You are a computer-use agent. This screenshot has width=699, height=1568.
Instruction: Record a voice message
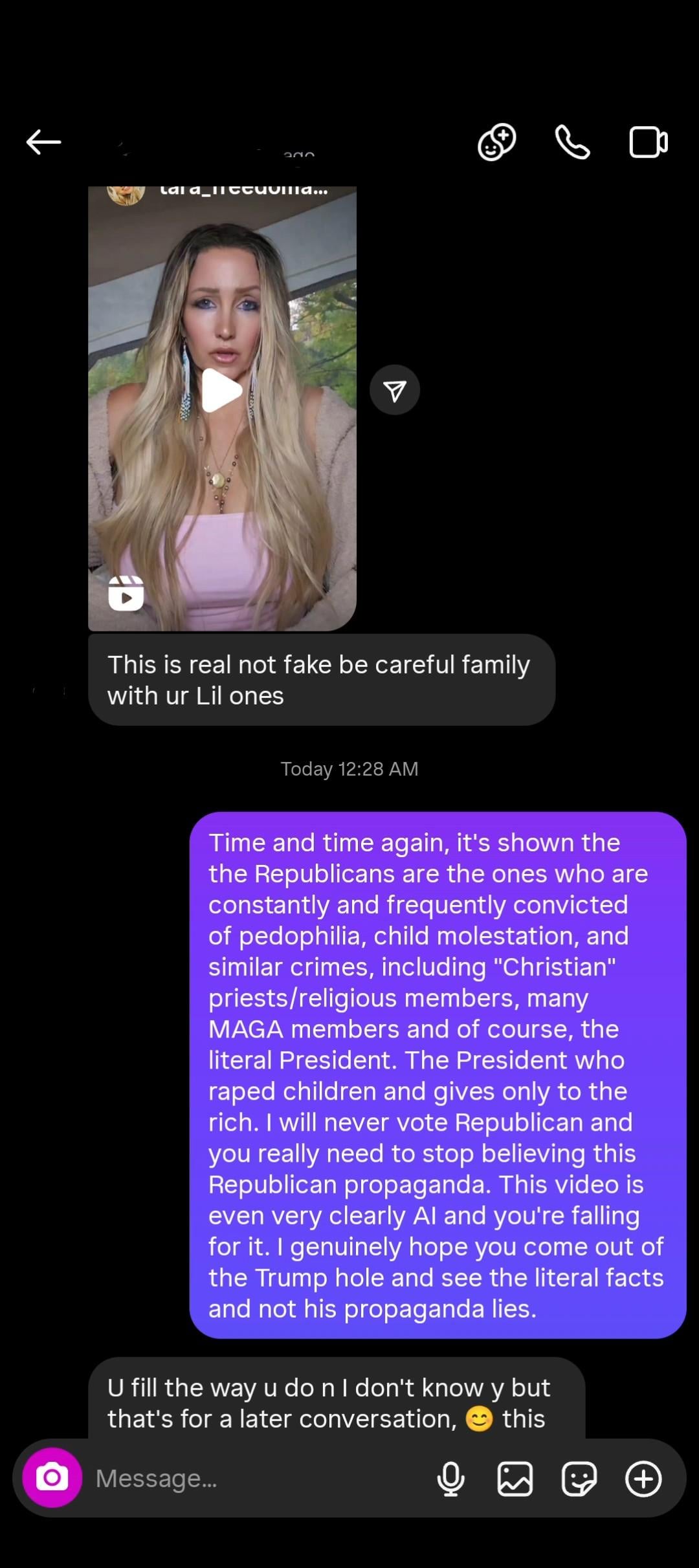tap(450, 1478)
